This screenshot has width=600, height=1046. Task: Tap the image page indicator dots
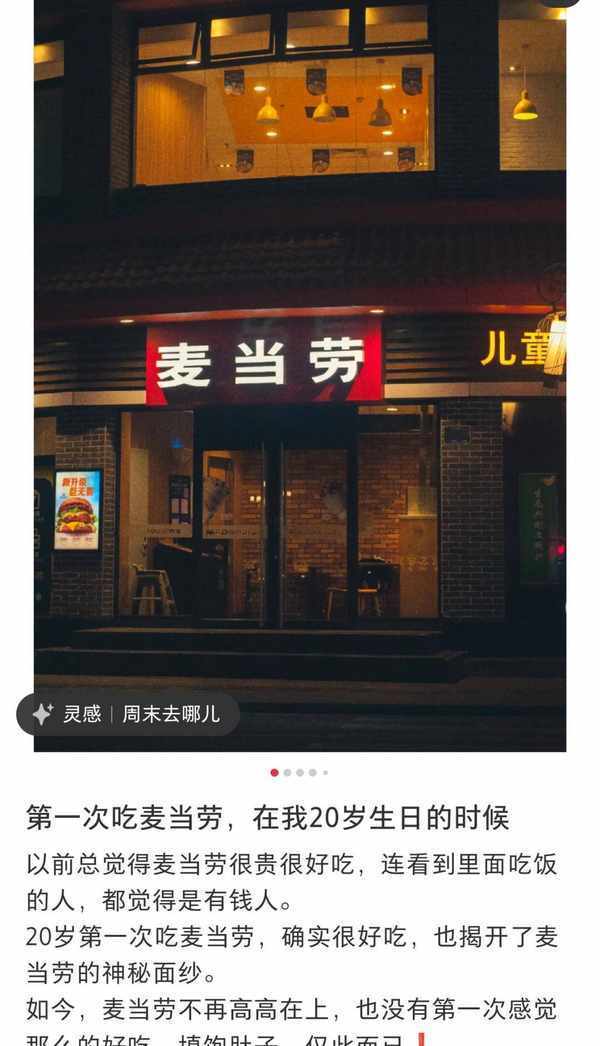[x=299, y=772]
